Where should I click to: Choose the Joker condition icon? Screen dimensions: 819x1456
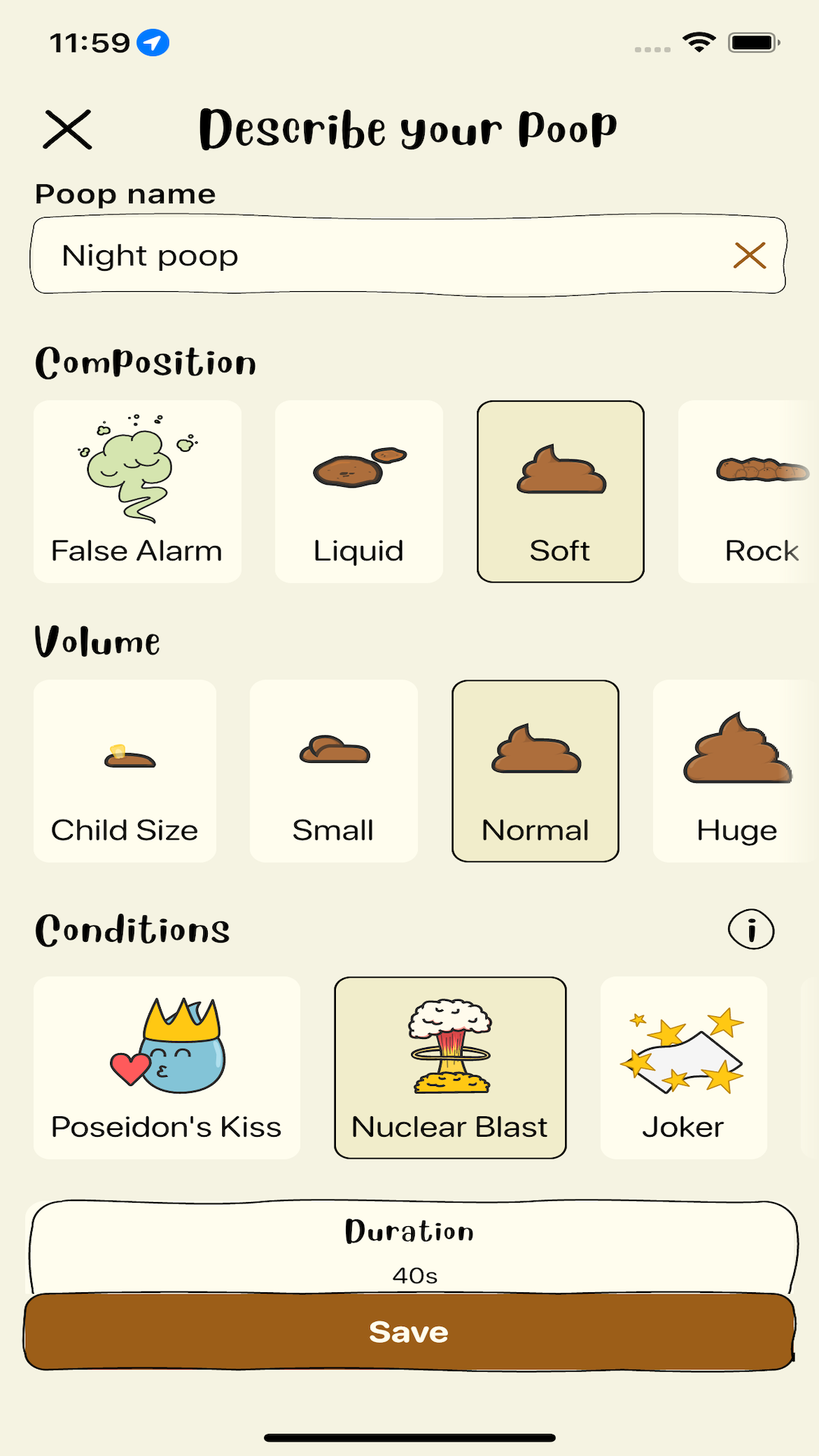pos(682,1065)
